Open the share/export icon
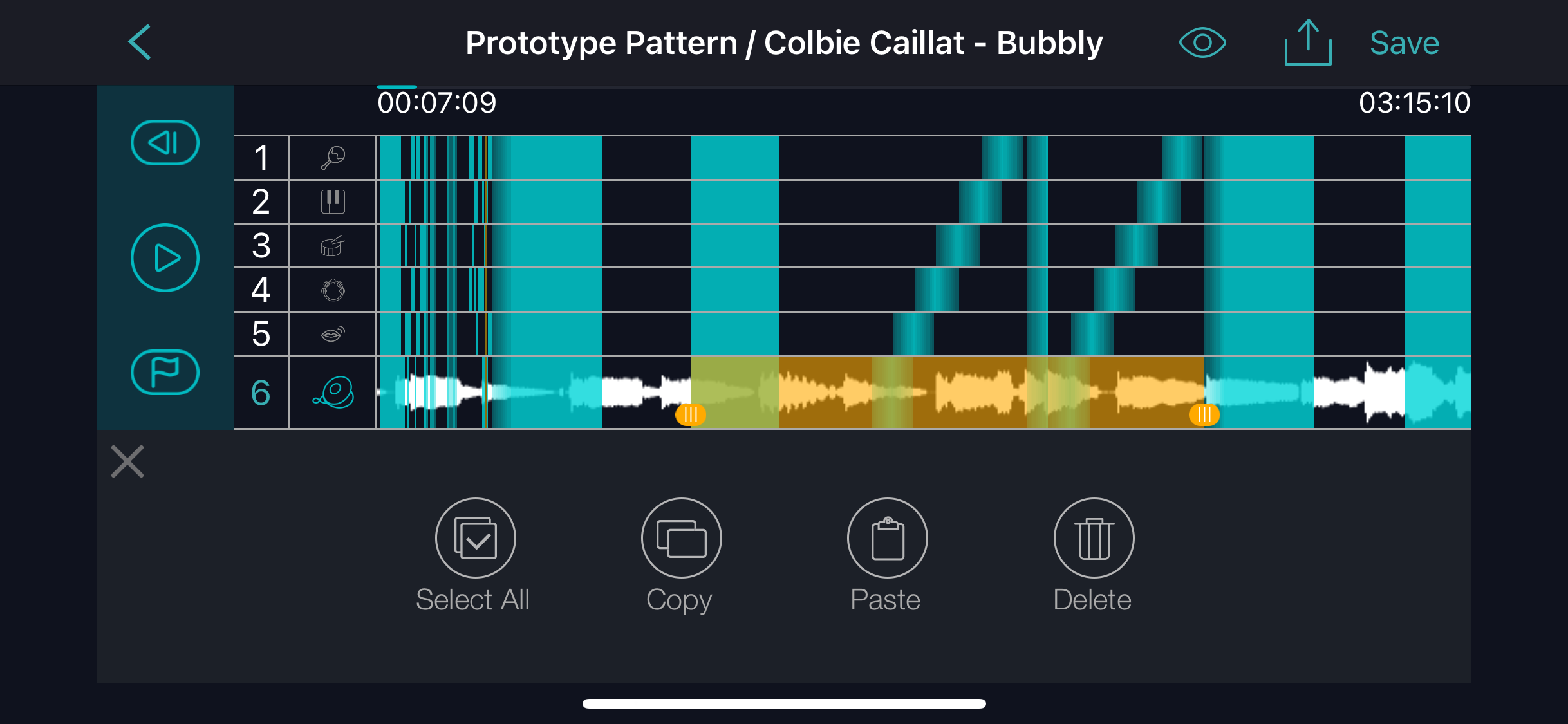Image resolution: width=1568 pixels, height=724 pixels. point(1307,42)
